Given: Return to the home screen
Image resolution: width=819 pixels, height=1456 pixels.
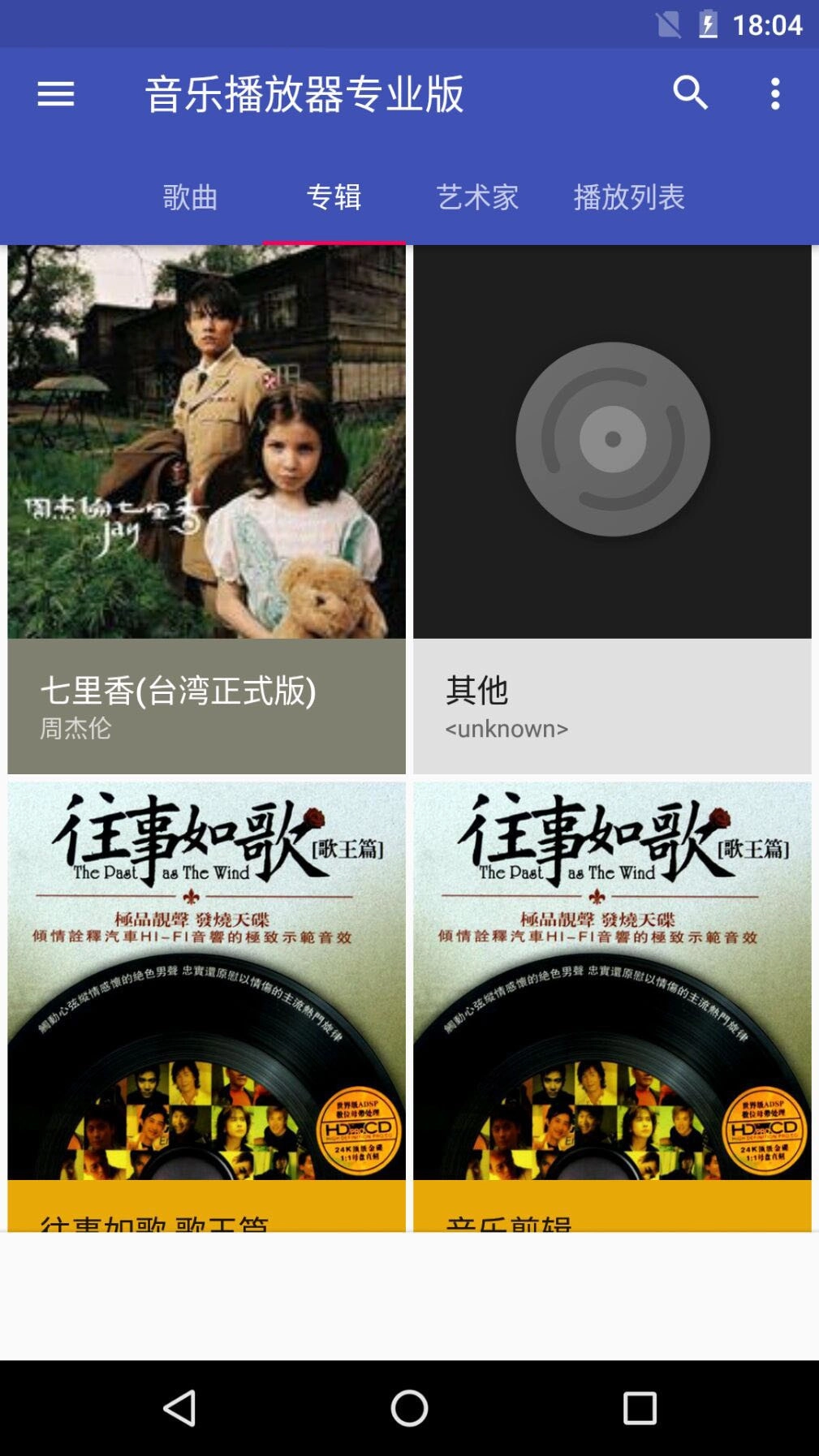Looking at the screenshot, I should tap(409, 1407).
